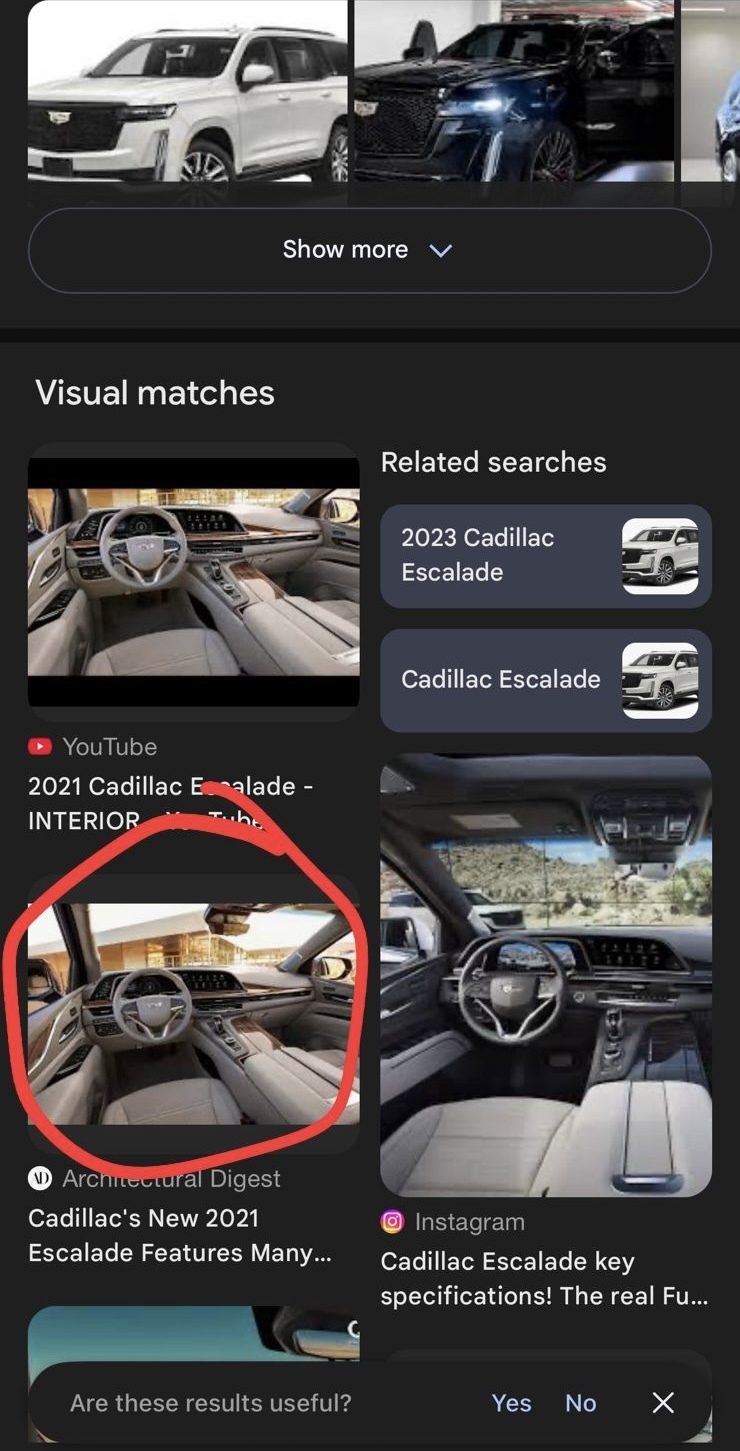
Task: Open the white Cadillac Escalade image result
Action: [187, 95]
